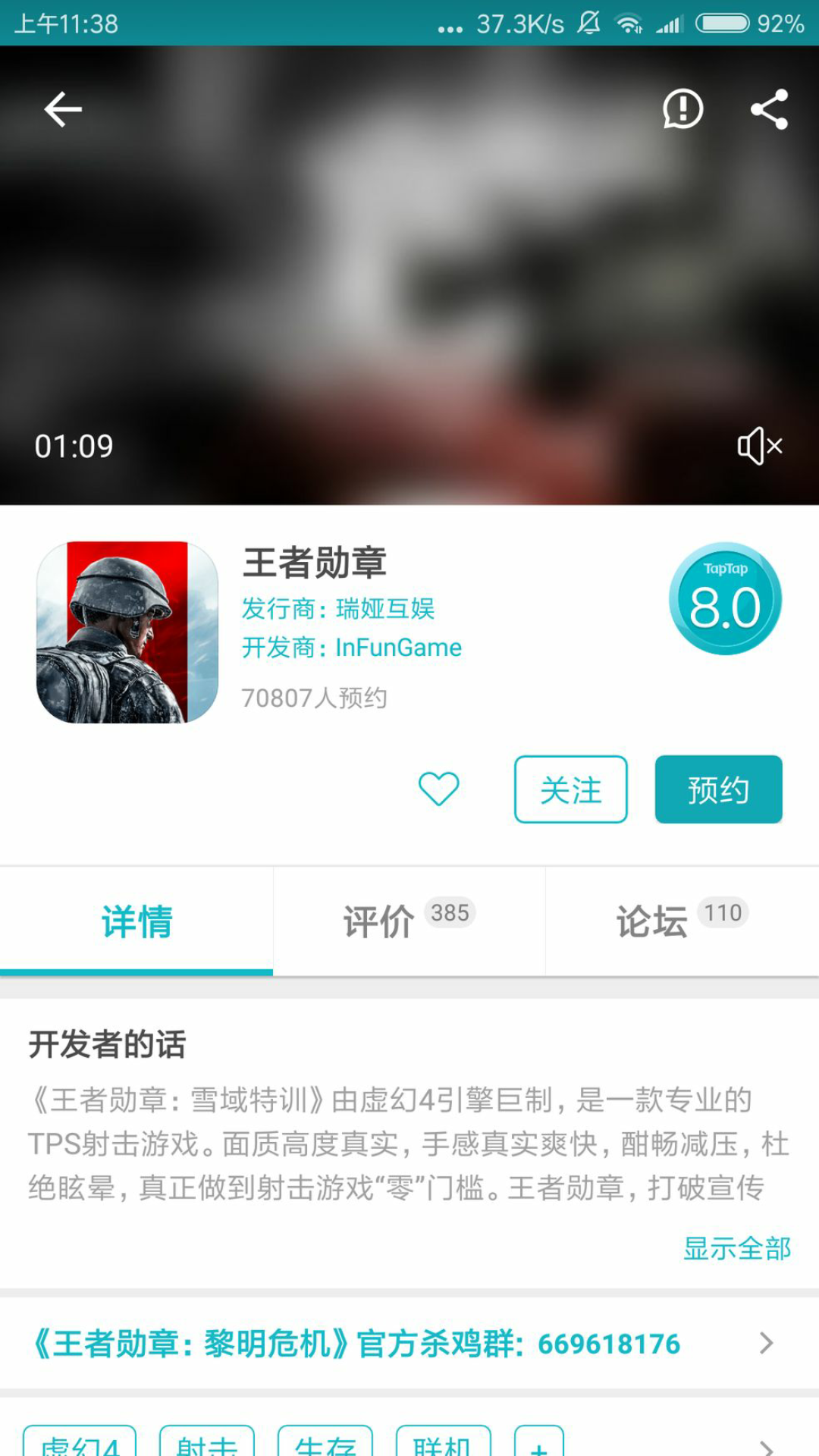Open the 生存 tag chip

click(325, 1443)
